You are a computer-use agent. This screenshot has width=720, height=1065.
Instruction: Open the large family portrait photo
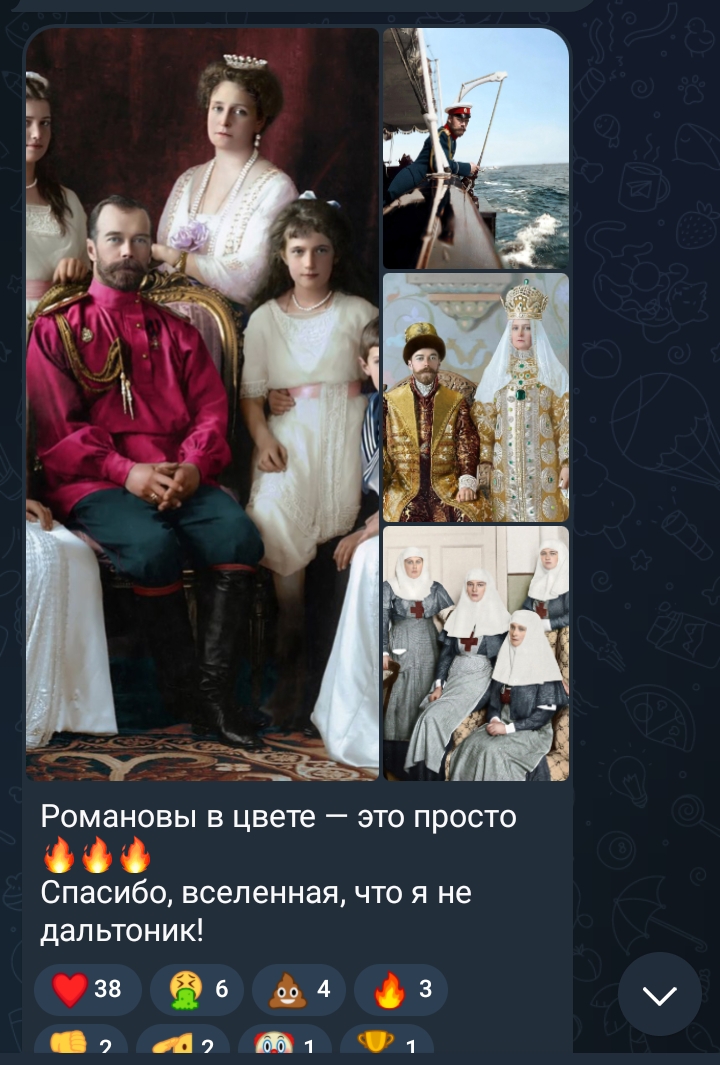(202, 404)
